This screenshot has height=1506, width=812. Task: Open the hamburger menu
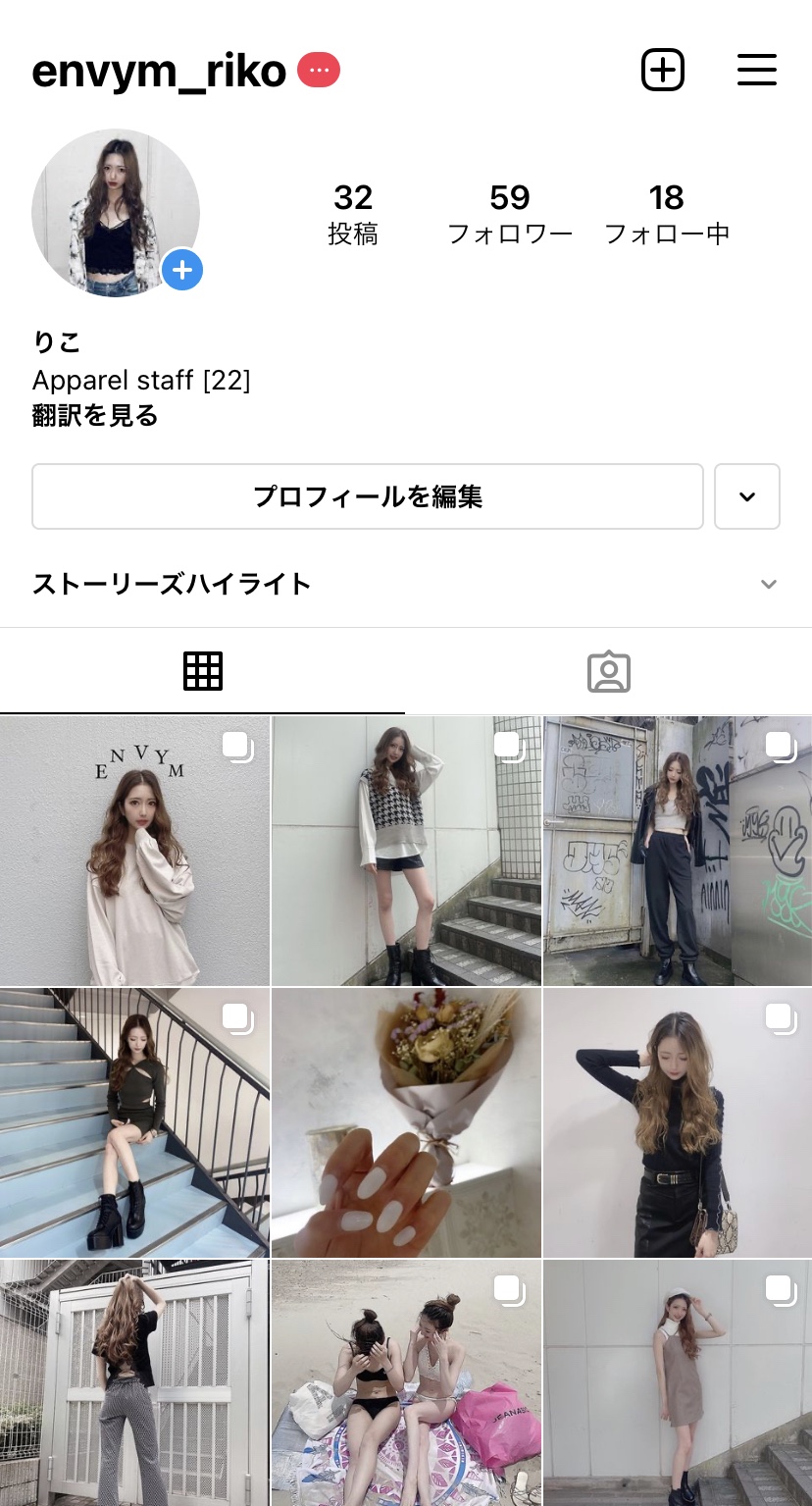[x=756, y=71]
